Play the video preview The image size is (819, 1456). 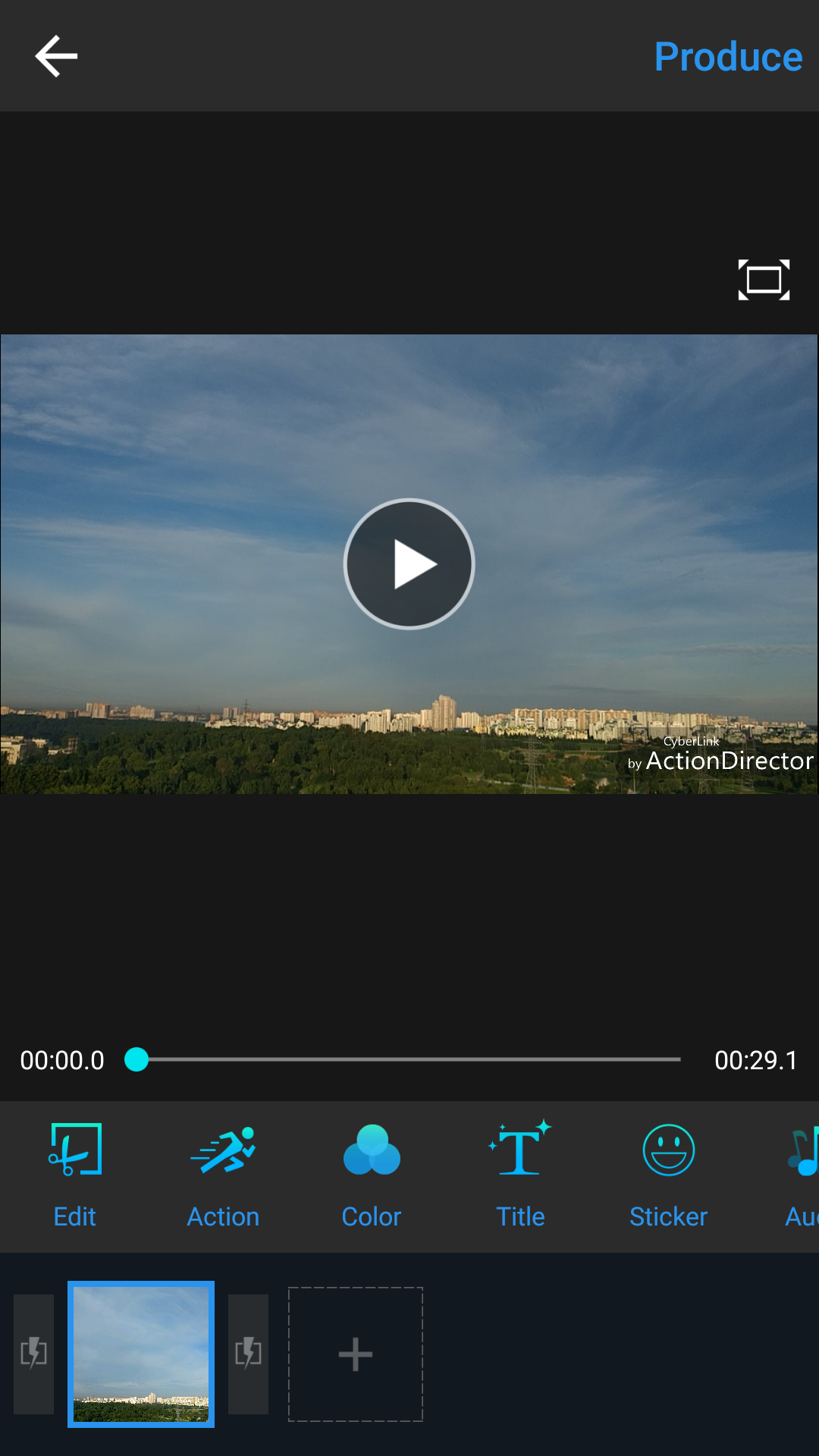pyautogui.click(x=409, y=564)
